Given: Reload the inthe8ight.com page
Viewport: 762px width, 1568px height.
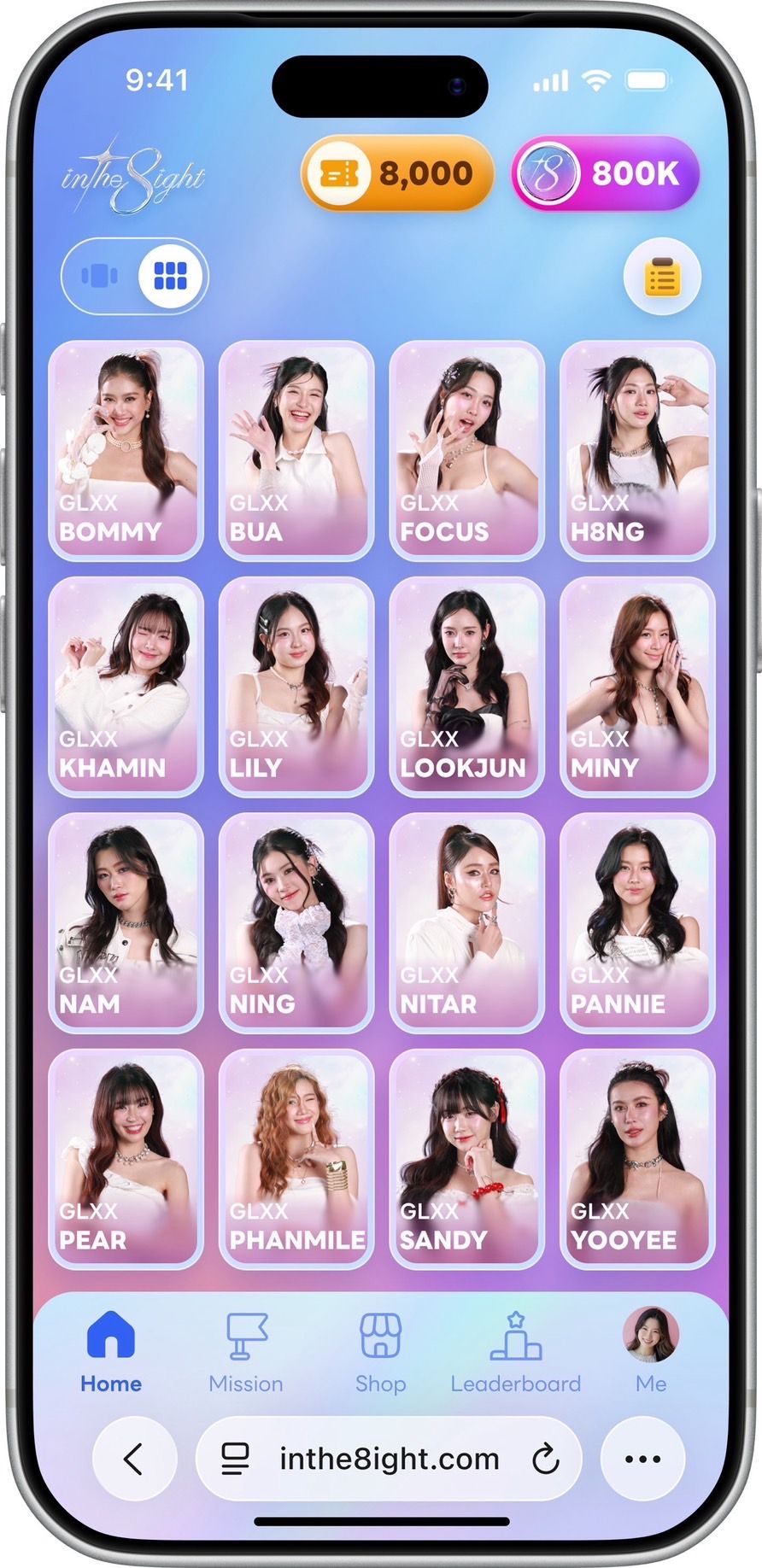Looking at the screenshot, I should 545,1460.
